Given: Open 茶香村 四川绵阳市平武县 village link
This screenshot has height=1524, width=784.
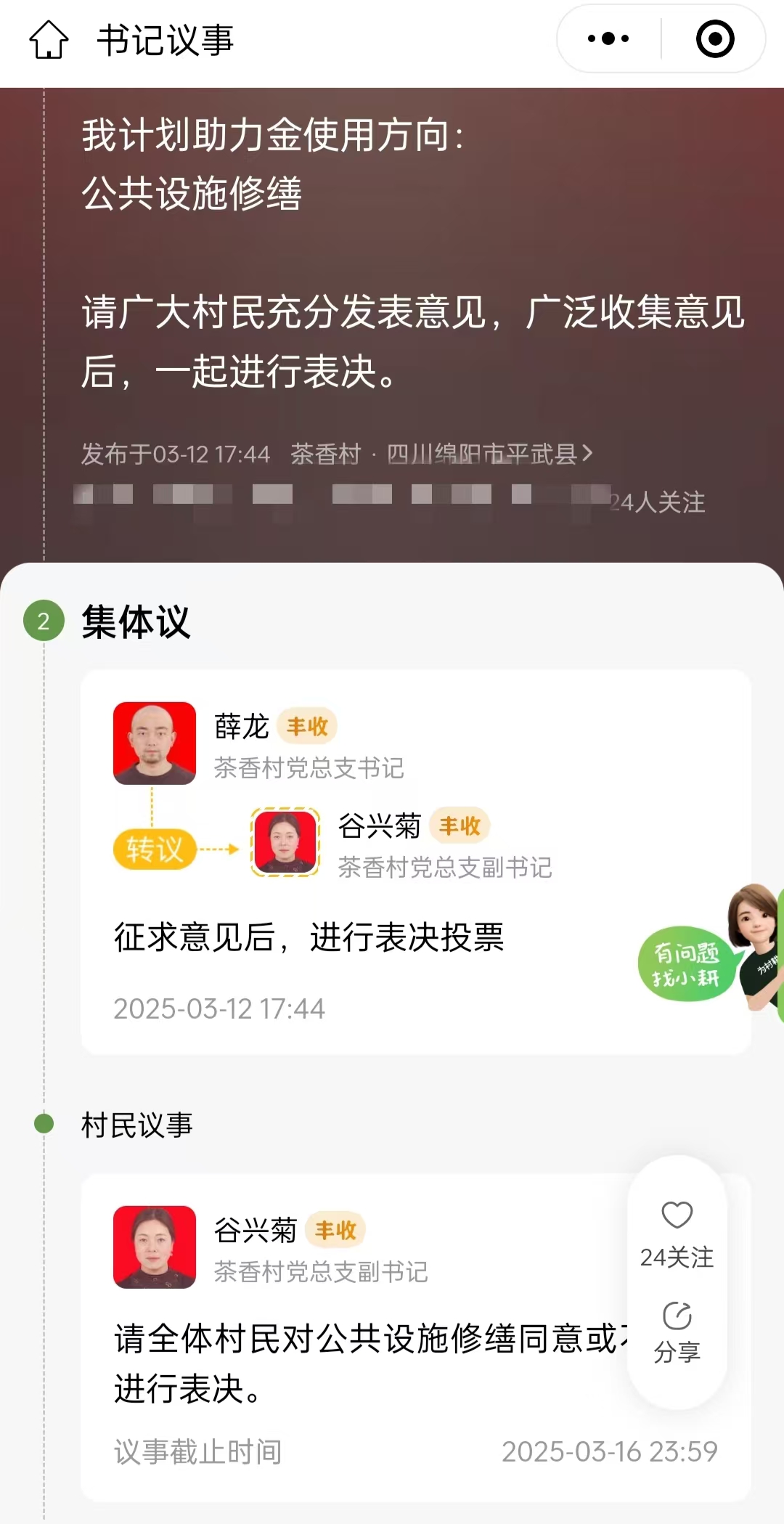Looking at the screenshot, I should tap(441, 455).
